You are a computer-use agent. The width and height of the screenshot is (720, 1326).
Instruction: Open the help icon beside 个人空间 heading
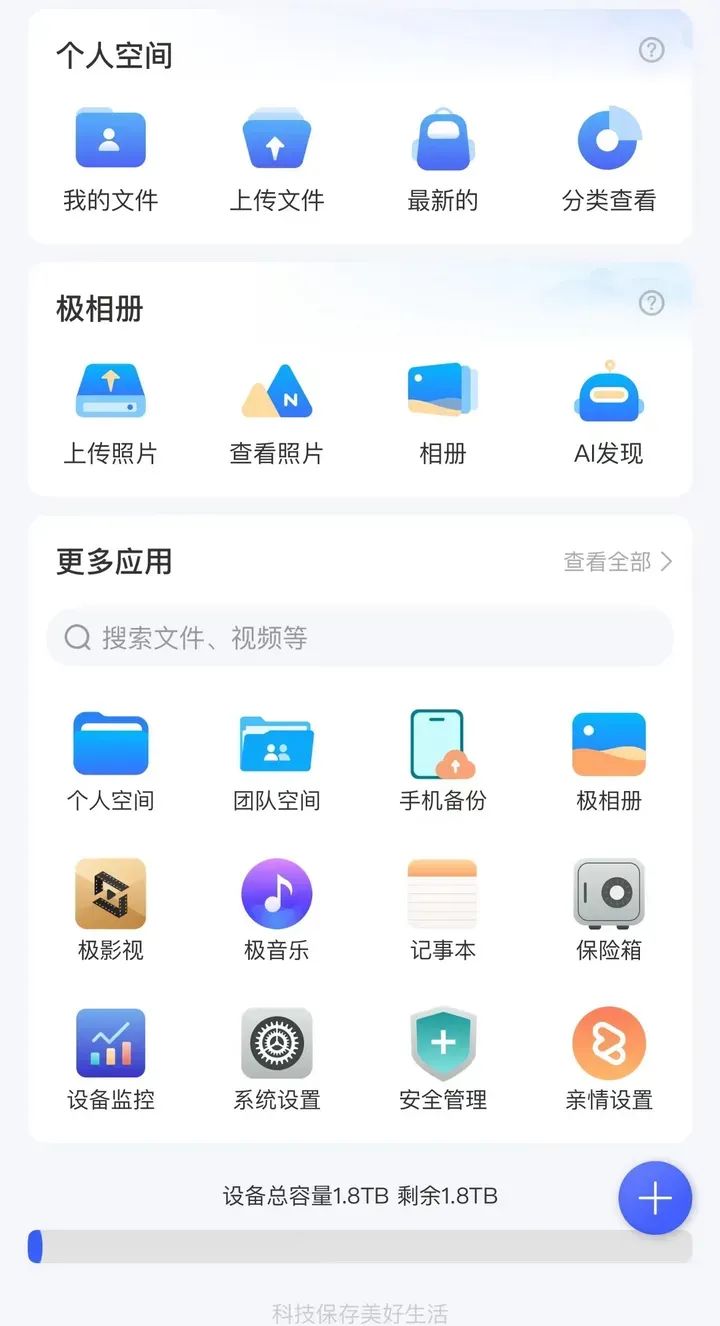click(651, 50)
